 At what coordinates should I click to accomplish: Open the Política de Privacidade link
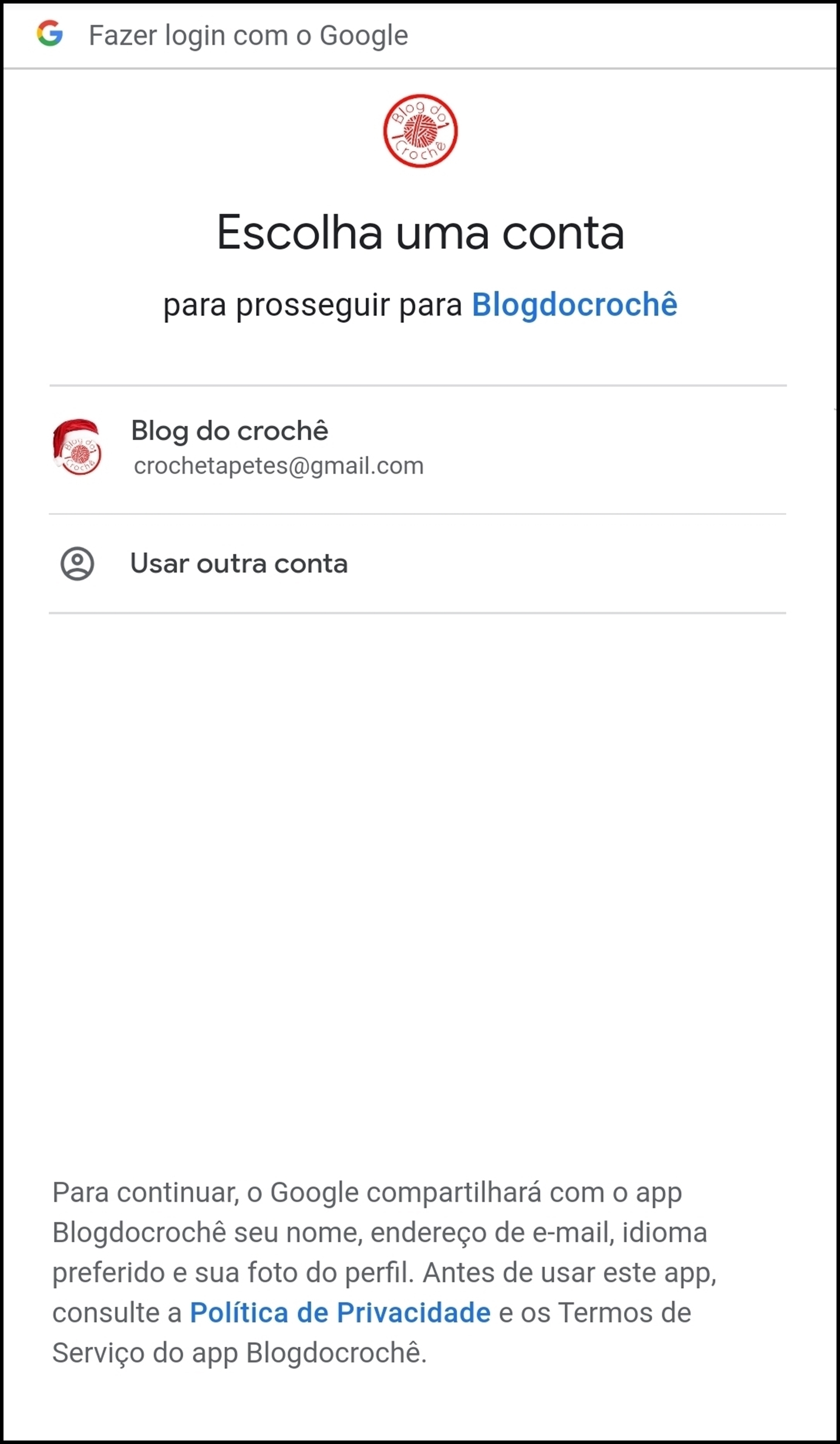click(x=340, y=1312)
